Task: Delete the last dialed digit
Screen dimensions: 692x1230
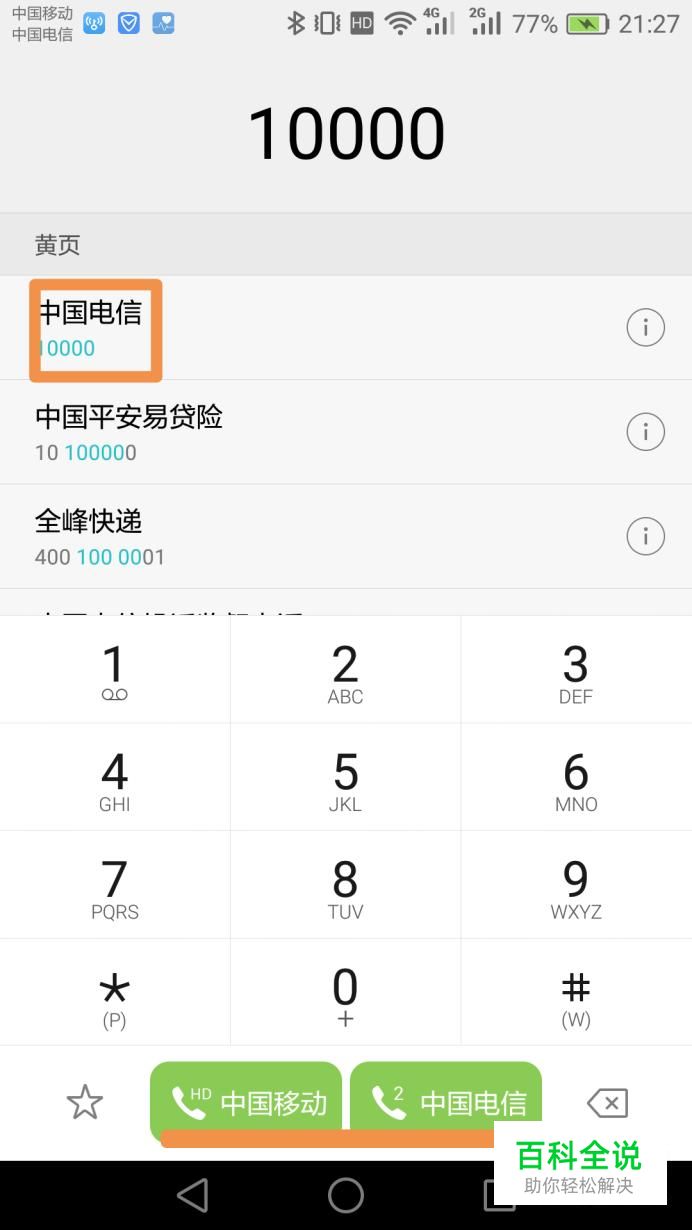Action: tap(607, 1103)
